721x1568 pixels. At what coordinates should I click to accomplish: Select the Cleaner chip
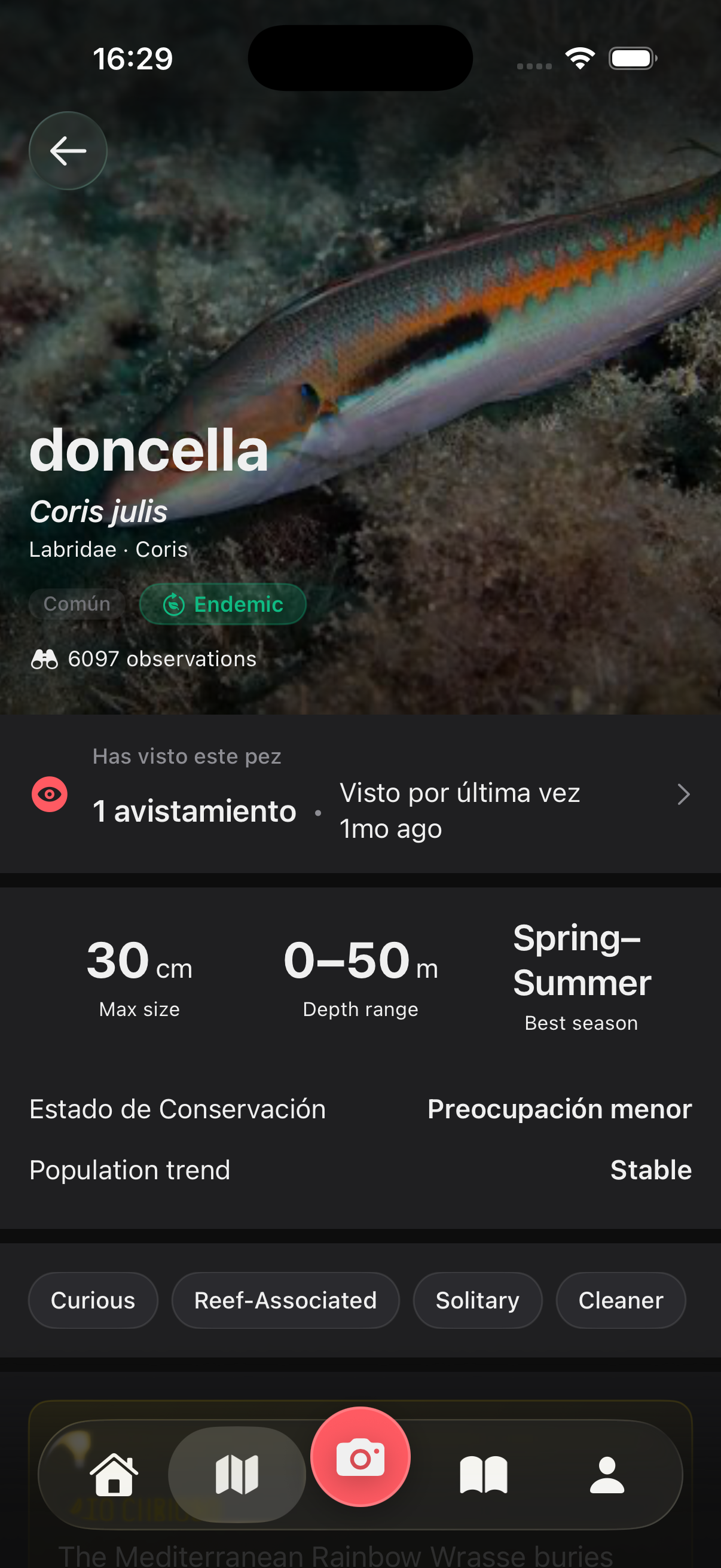621,1300
